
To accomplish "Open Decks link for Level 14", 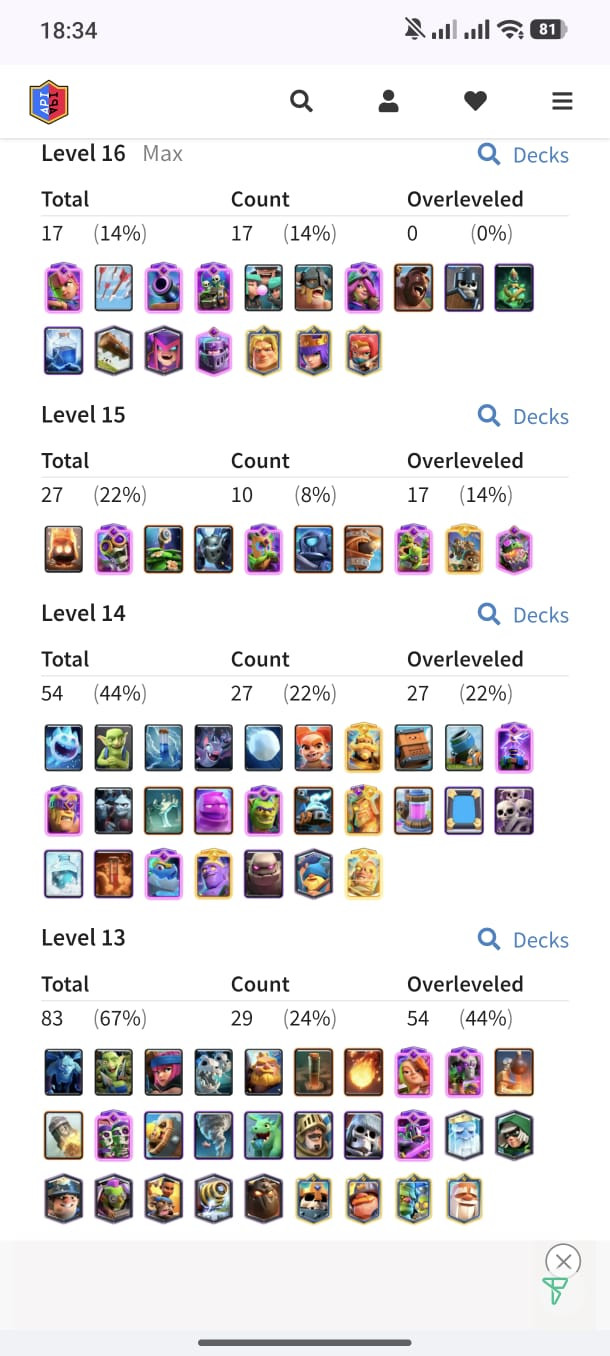I will (523, 615).
